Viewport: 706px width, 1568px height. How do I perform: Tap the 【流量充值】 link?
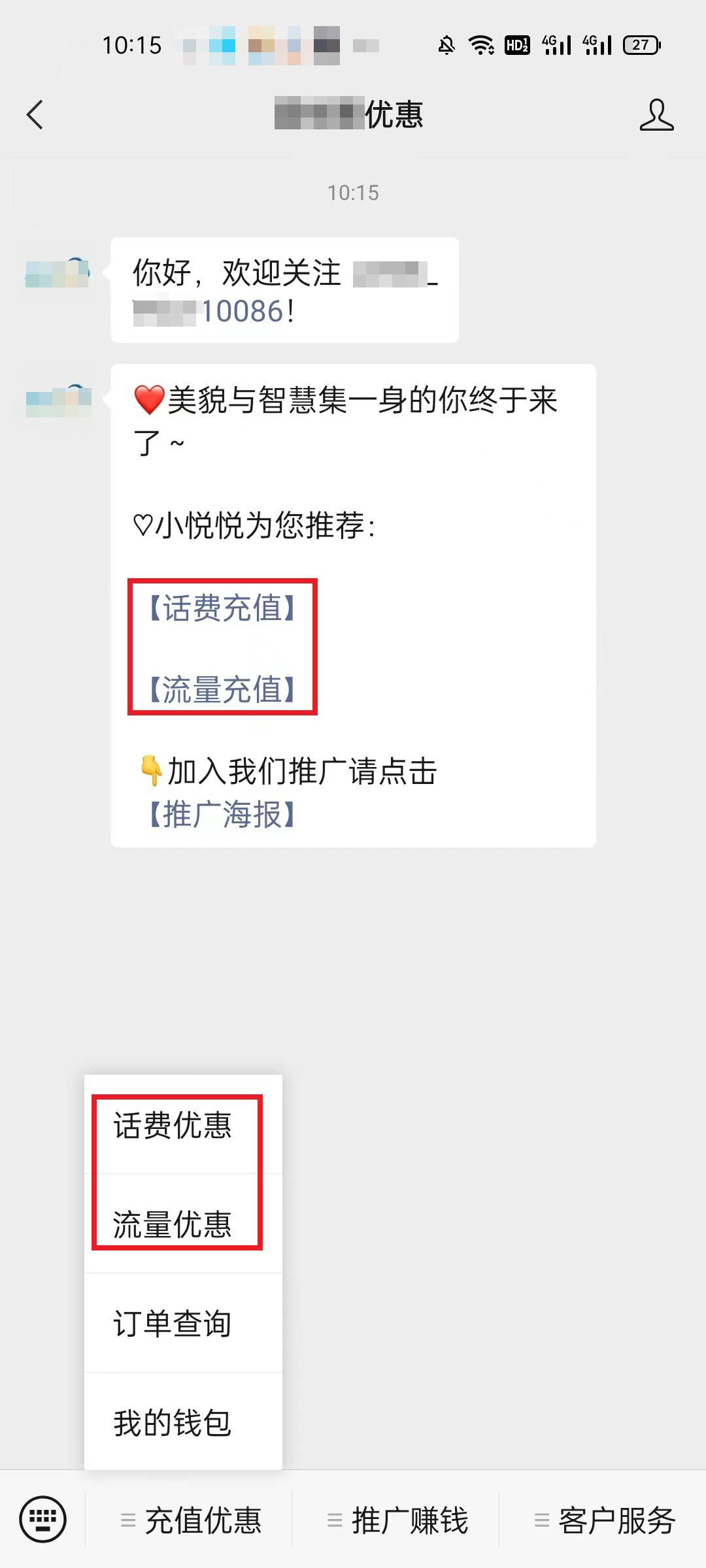[x=222, y=689]
